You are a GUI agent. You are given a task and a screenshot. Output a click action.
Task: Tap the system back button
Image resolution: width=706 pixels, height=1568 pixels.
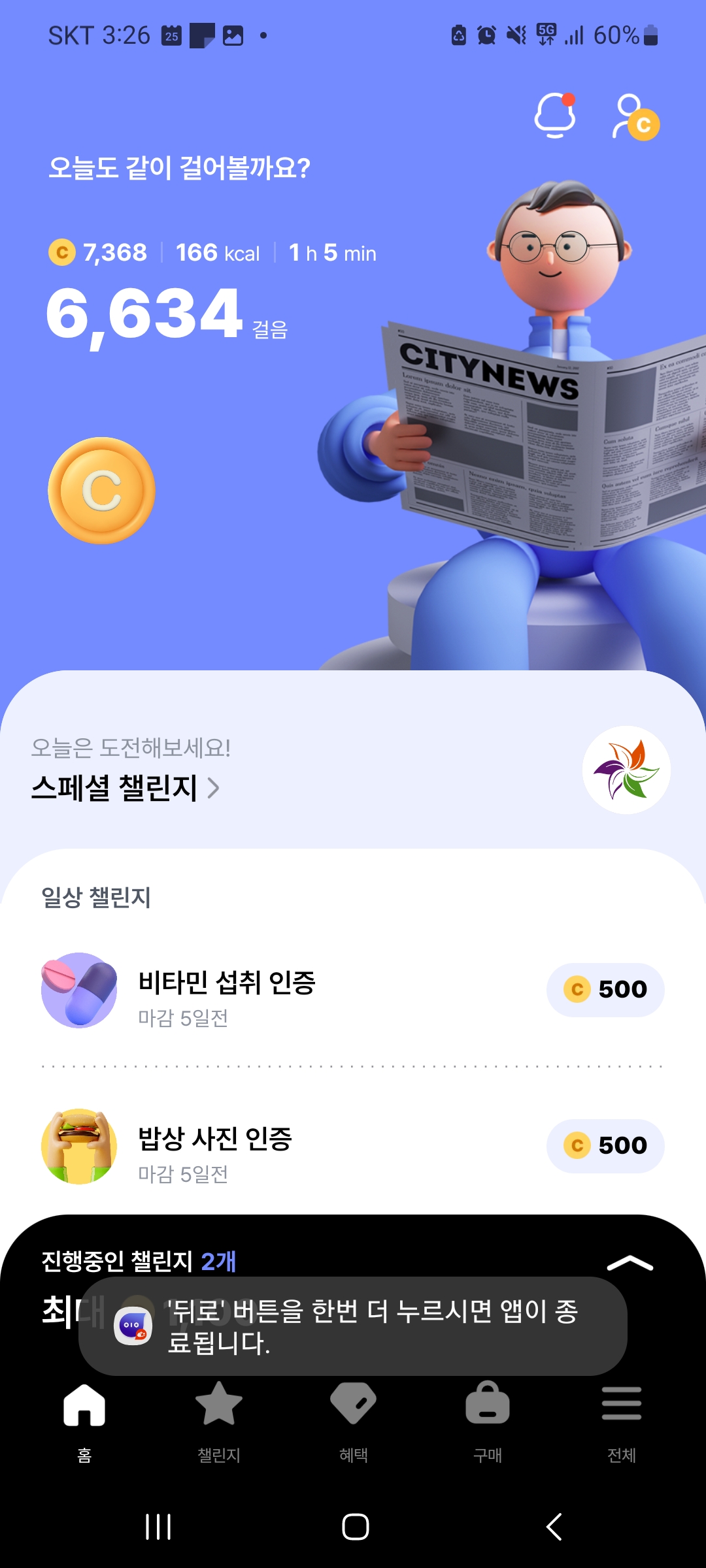554,1527
